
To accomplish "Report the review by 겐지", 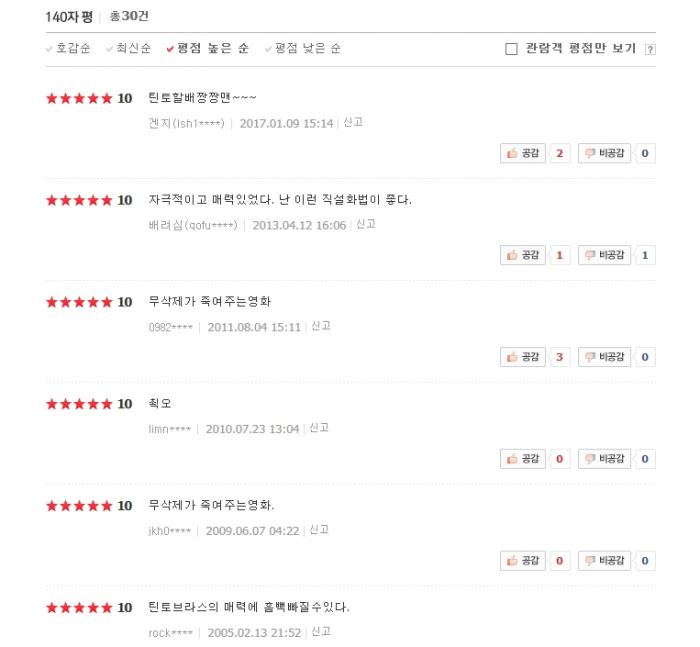I will (353, 123).
